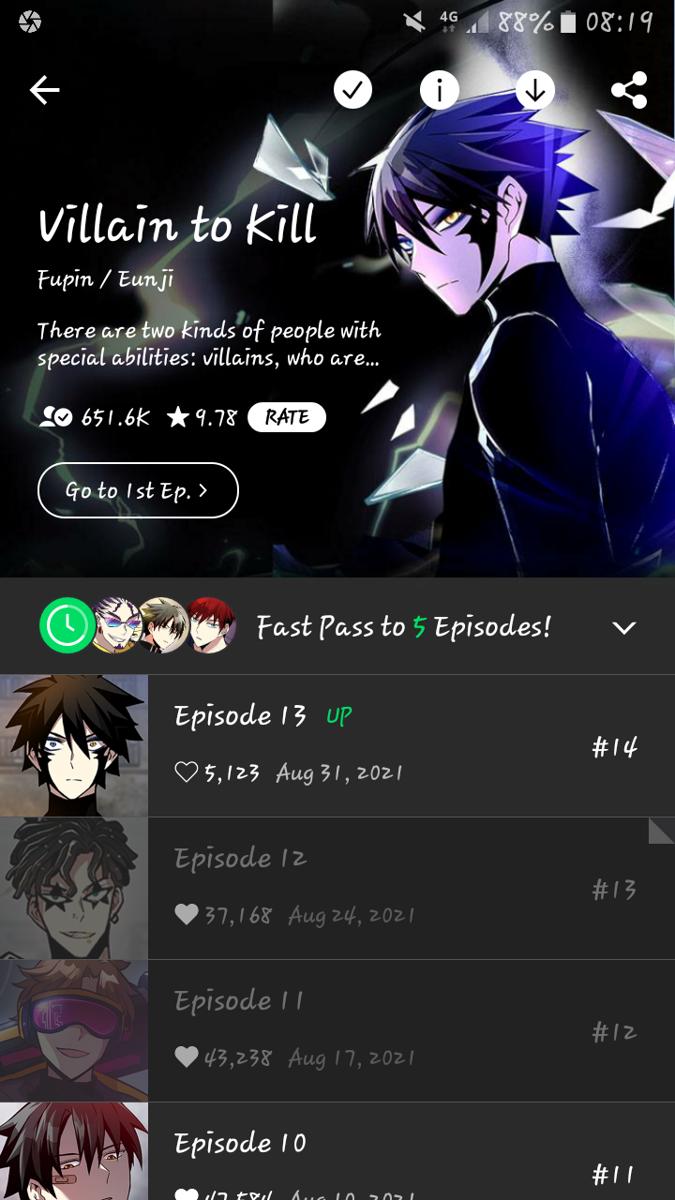Go to 1st Ep.
The image size is (675, 1200).
click(x=137, y=490)
